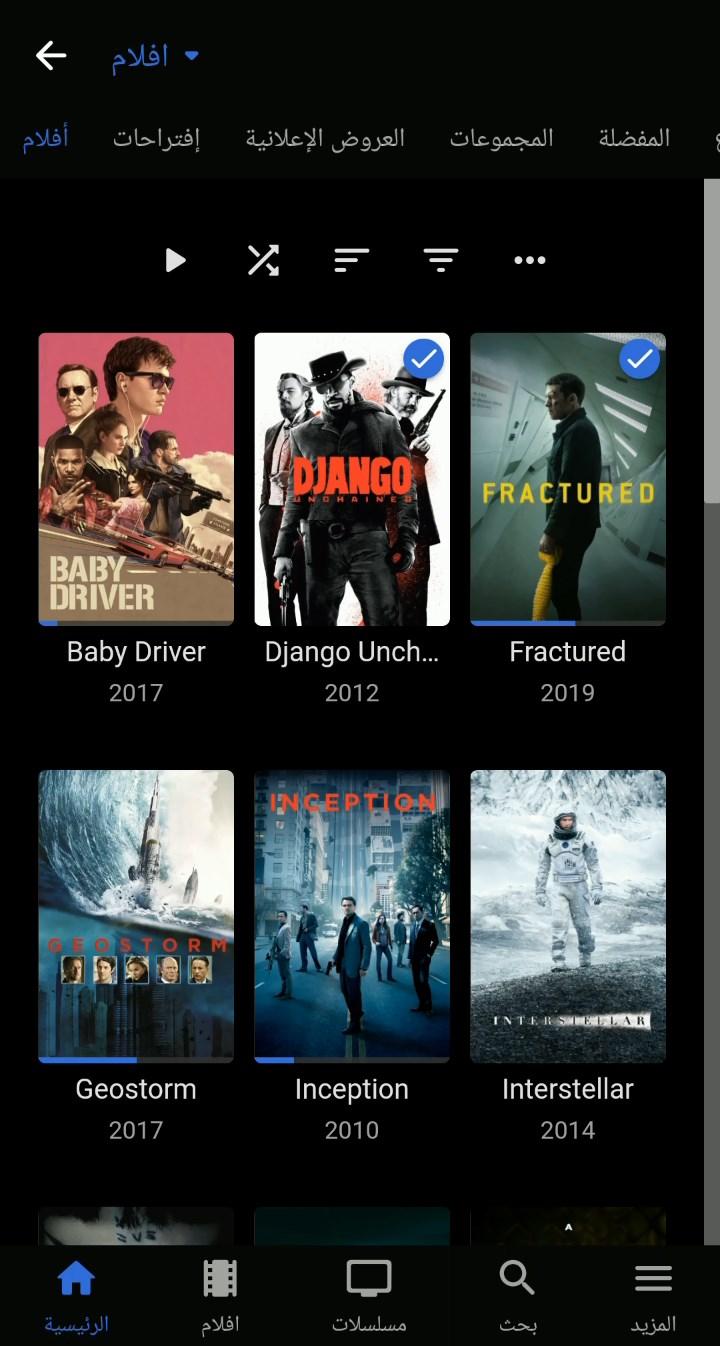This screenshot has width=720, height=1346.
Task: Open المزيد menu in bottom navigation
Action: pos(653,1296)
